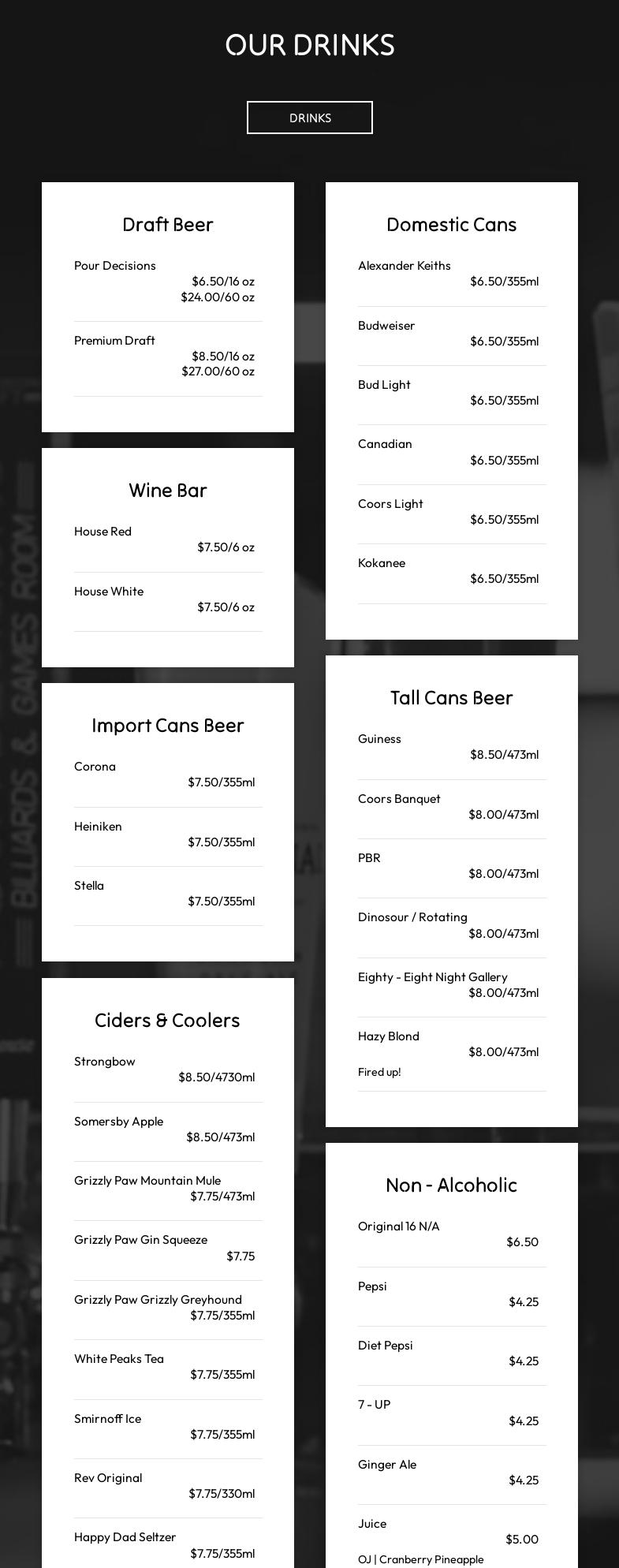The width and height of the screenshot is (619, 1568).
Task: Click House White wine listing
Action: tap(109, 591)
